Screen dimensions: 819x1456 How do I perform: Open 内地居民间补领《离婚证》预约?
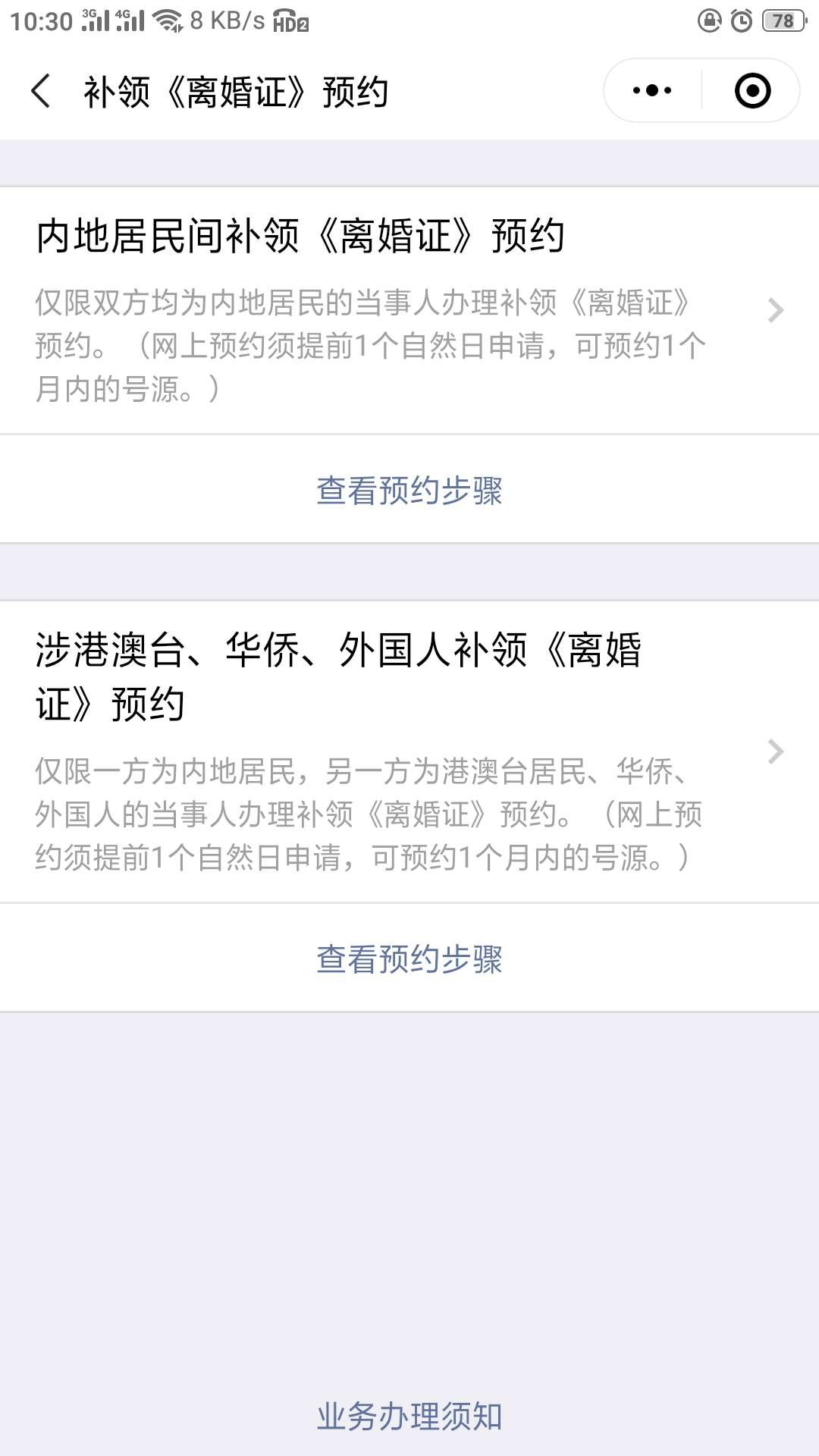pos(409,309)
